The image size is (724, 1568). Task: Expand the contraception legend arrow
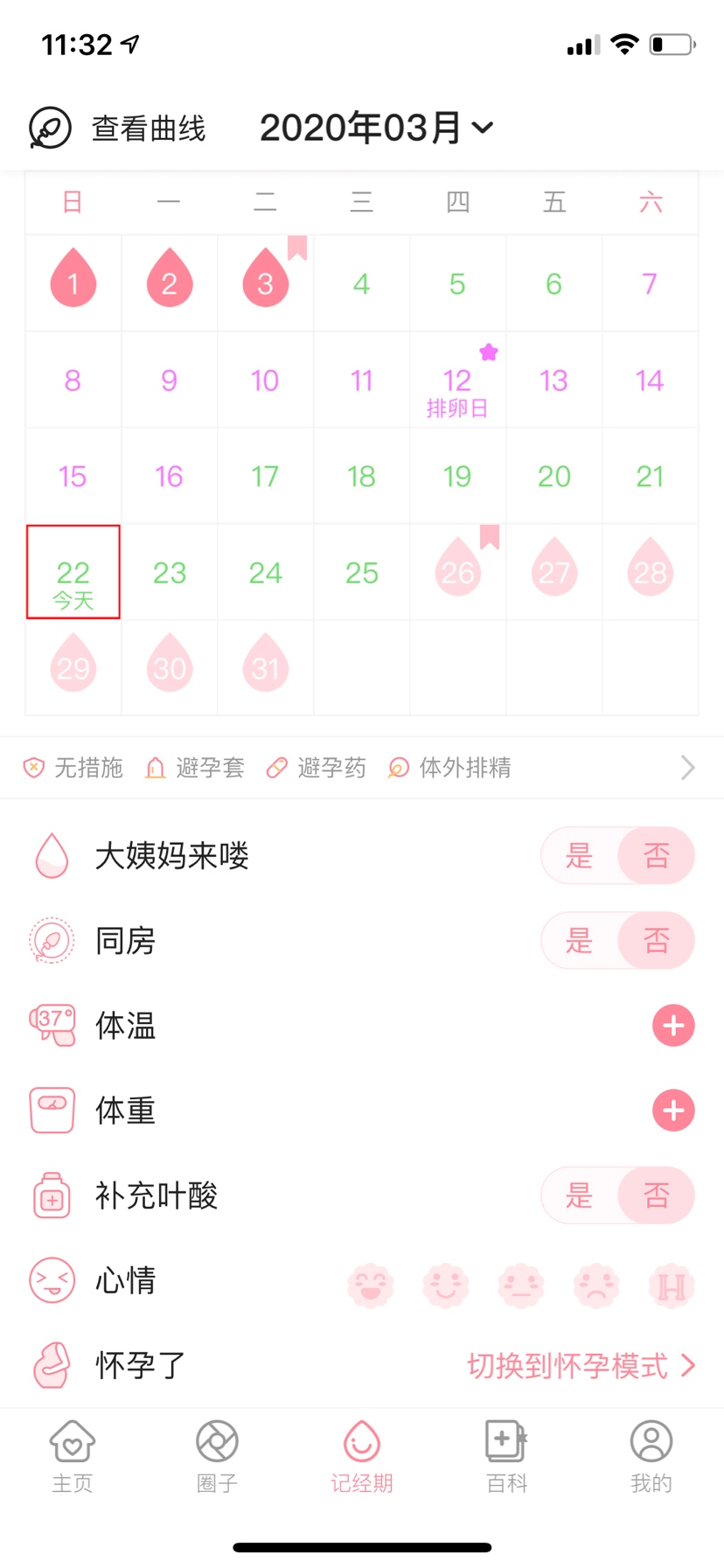point(688,768)
